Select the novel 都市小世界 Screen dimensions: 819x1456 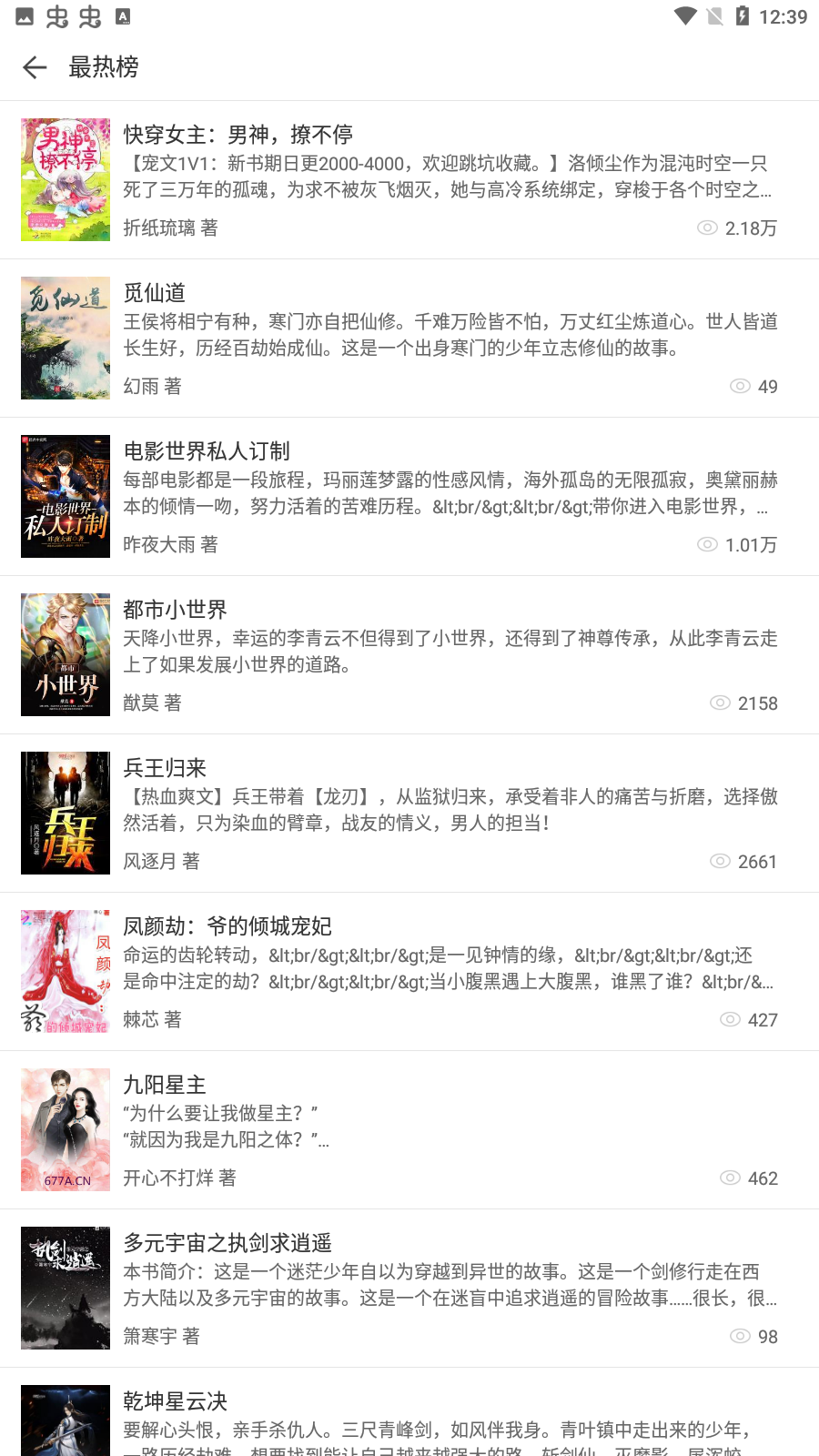point(176,610)
